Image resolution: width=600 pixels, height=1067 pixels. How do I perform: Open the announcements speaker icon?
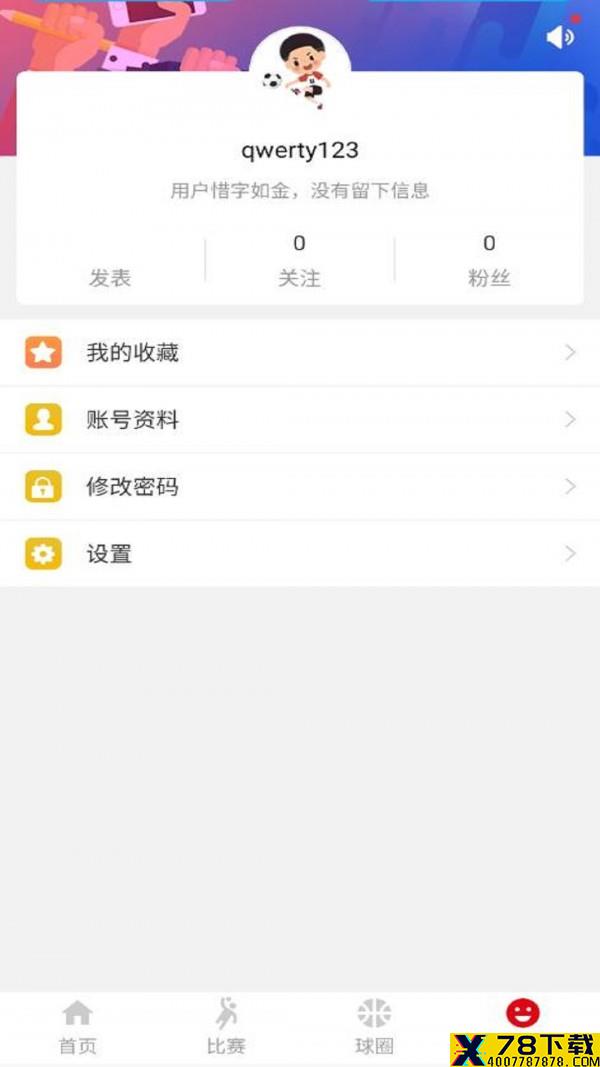[561, 37]
